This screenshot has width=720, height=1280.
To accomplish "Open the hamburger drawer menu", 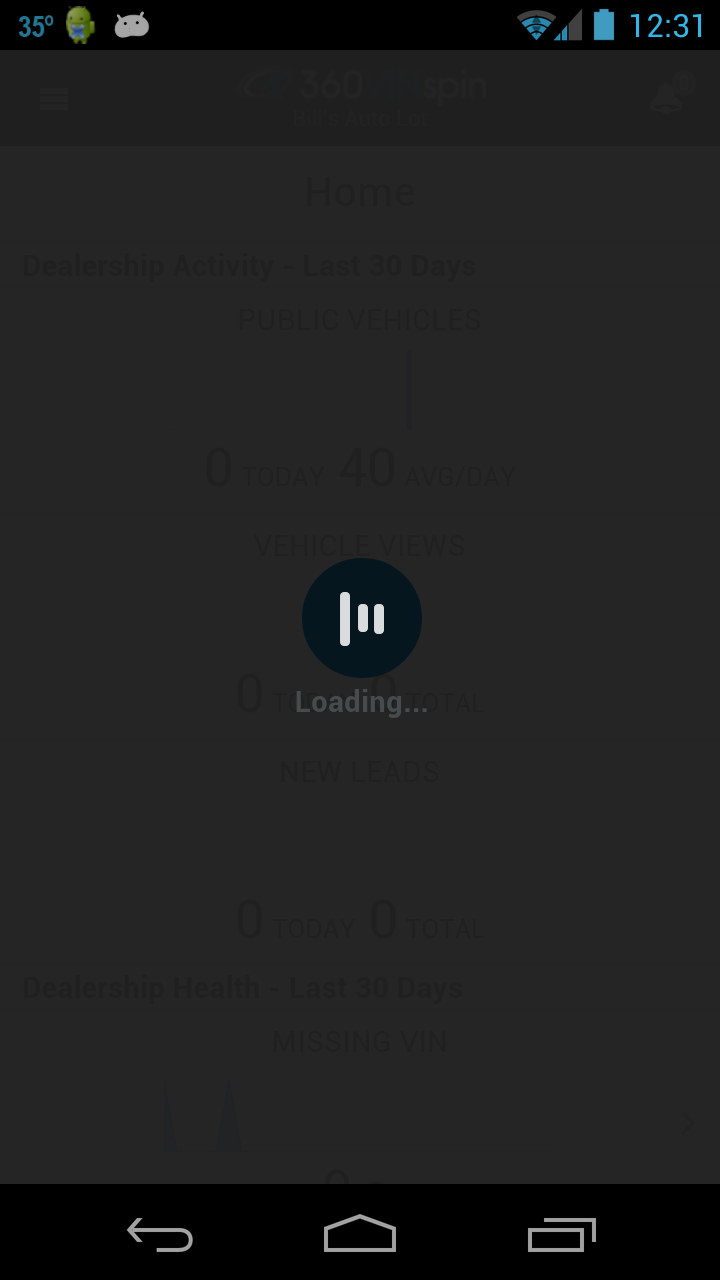I will click(x=54, y=98).
